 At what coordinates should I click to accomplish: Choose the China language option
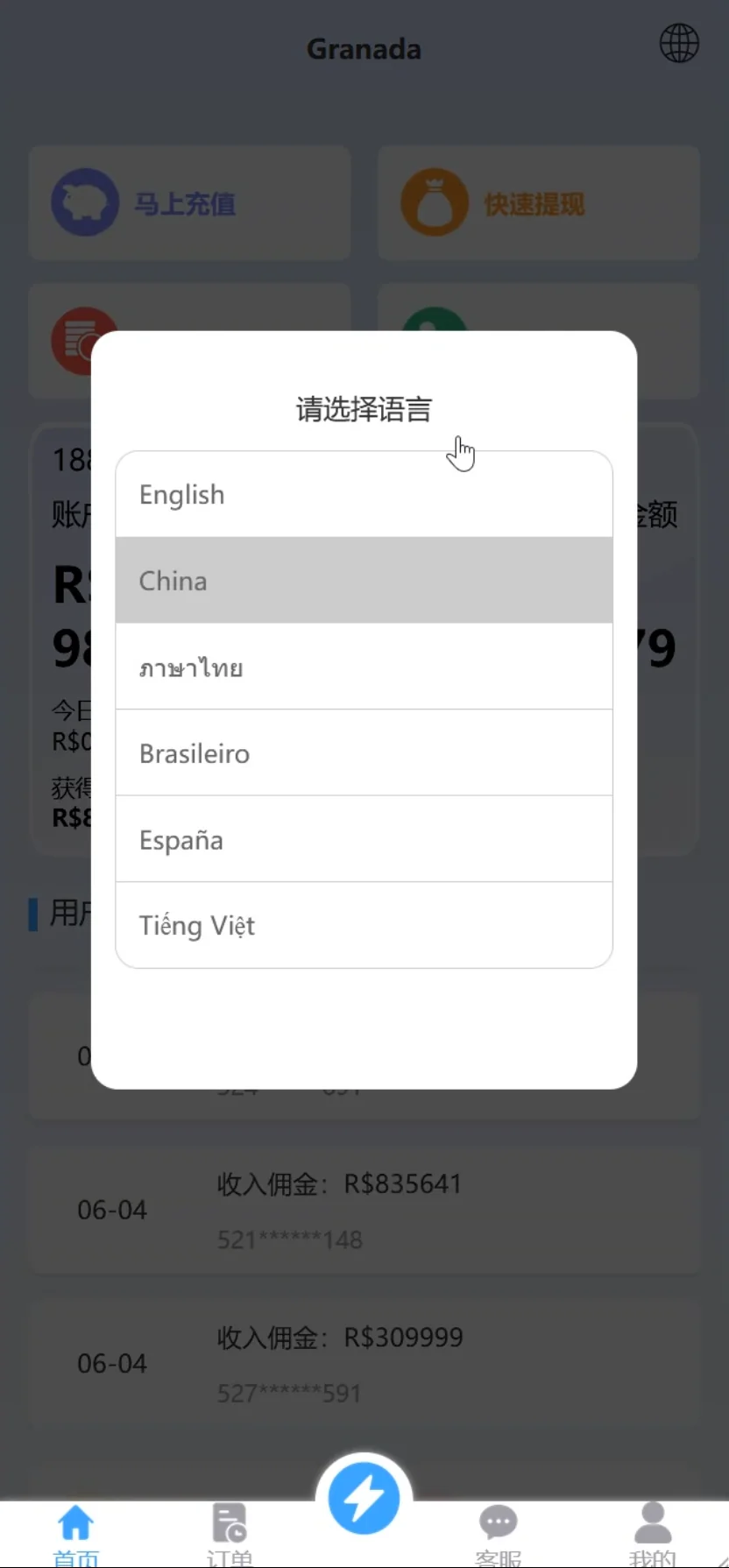coord(364,581)
